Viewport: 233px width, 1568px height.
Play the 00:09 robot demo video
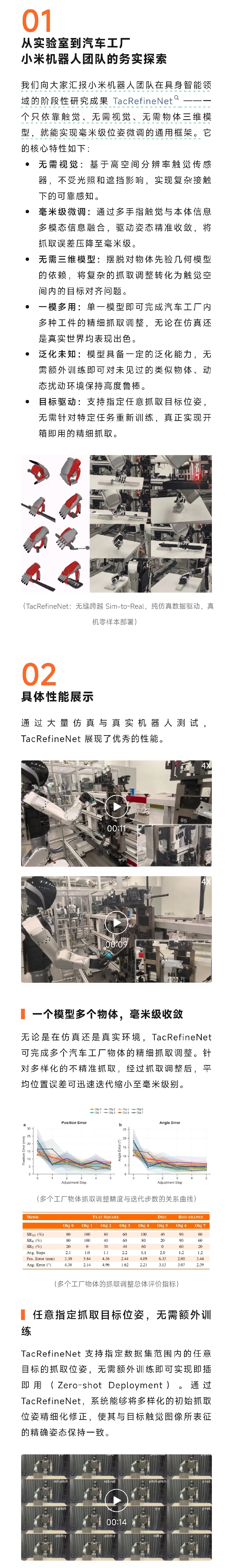[116, 922]
